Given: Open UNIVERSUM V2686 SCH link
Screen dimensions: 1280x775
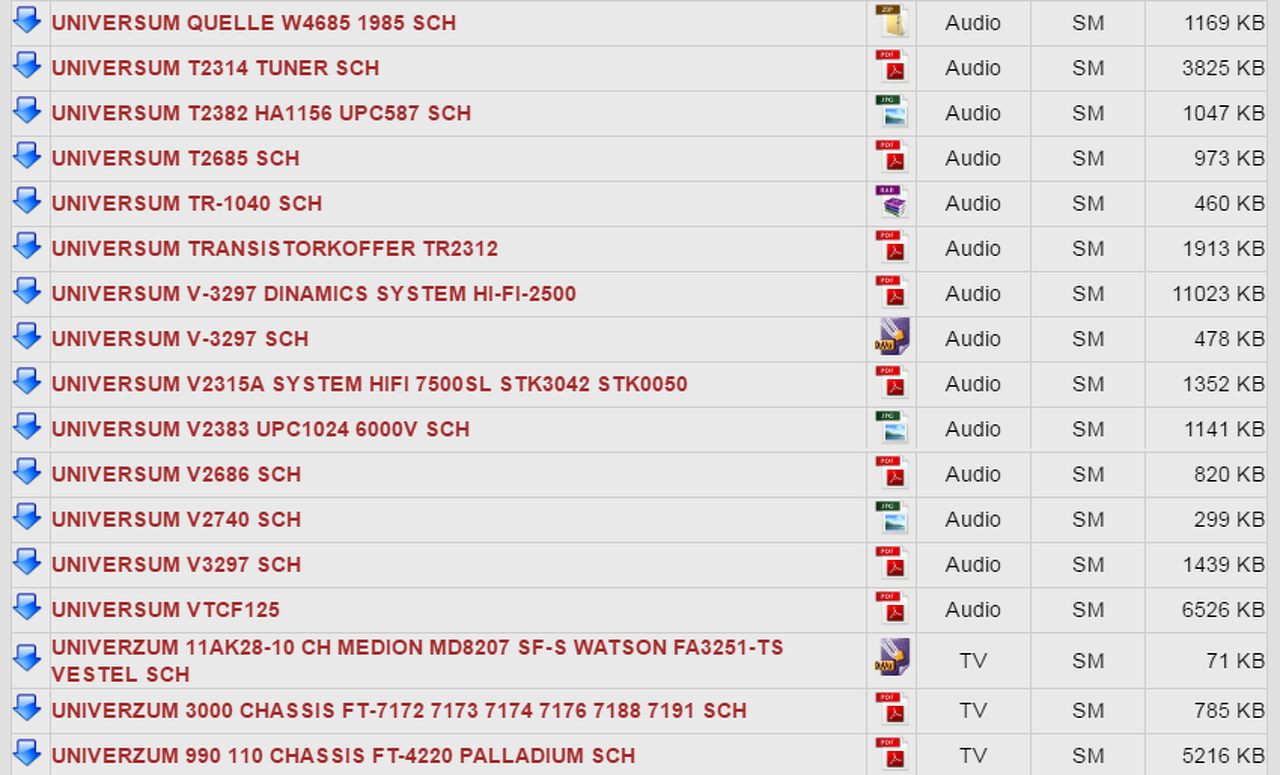Looking at the screenshot, I should pos(176,474).
